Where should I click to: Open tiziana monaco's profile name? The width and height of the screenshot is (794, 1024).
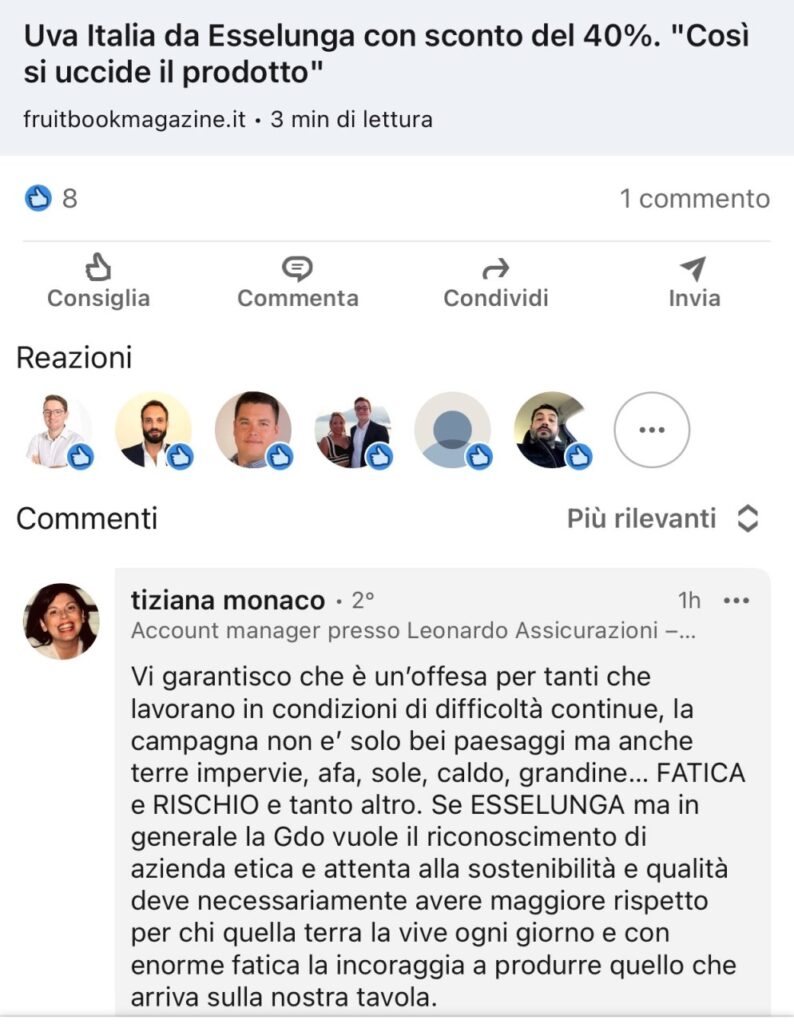pyautogui.click(x=228, y=600)
